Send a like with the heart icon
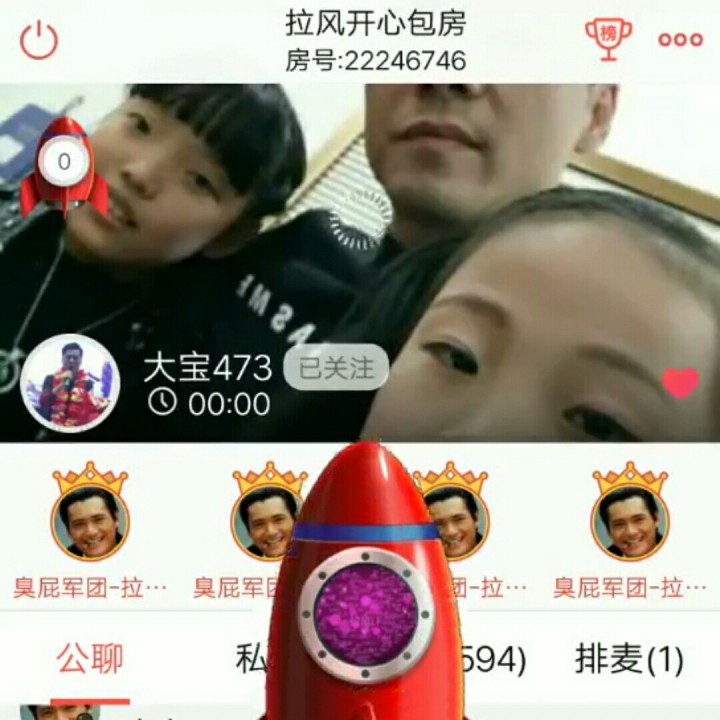This screenshot has width=720, height=720. point(680,383)
